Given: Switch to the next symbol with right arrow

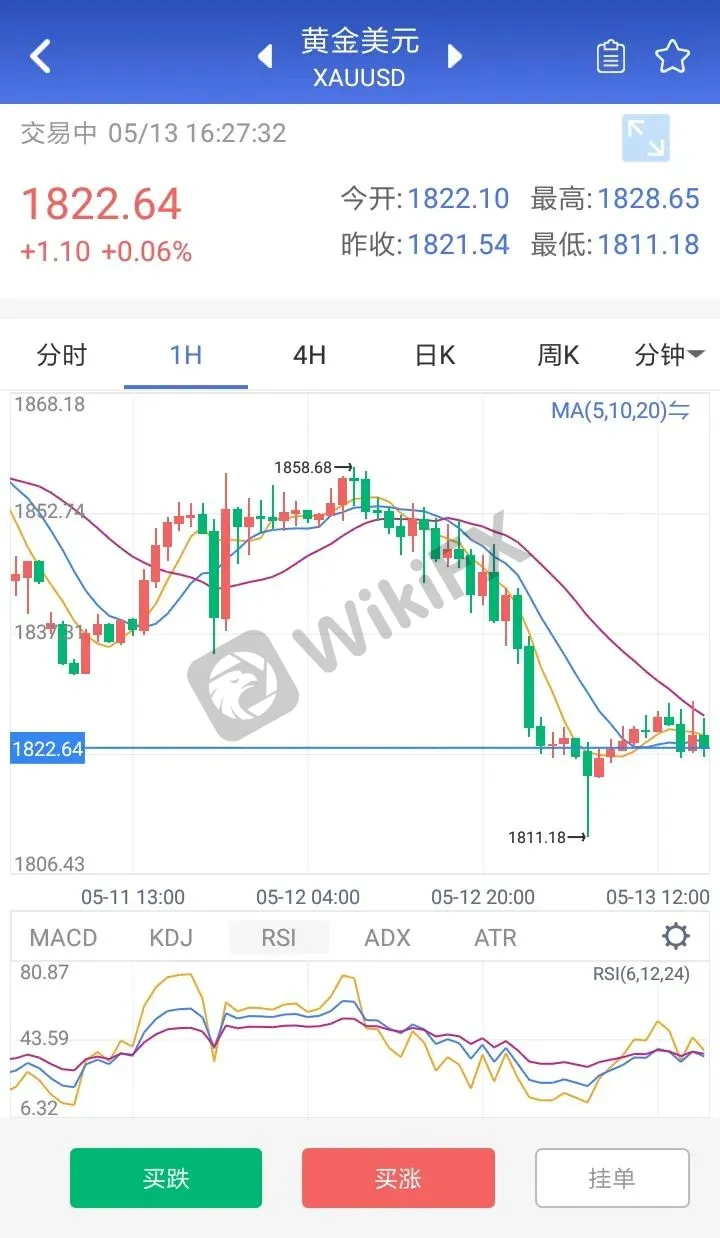Looking at the screenshot, I should [x=455, y=56].
